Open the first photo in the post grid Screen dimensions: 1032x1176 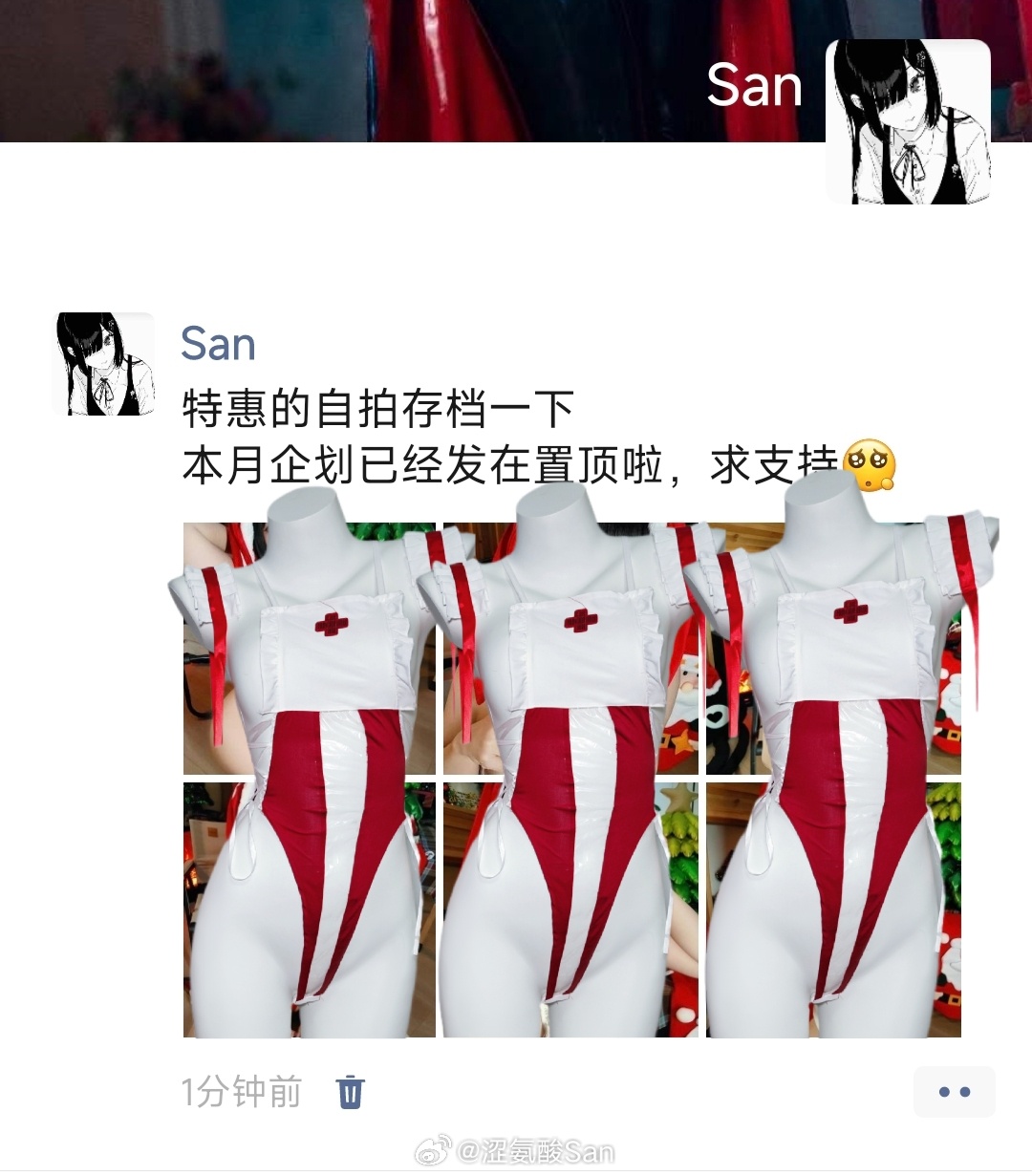pos(309,648)
